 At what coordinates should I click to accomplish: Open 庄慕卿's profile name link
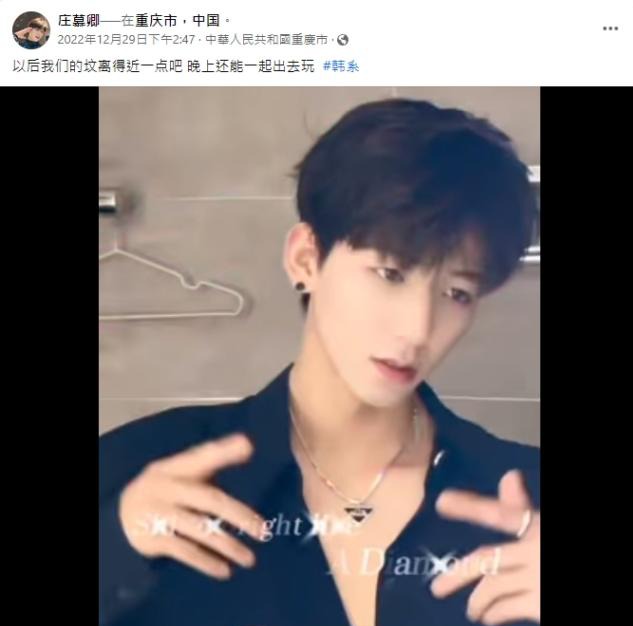point(81,20)
